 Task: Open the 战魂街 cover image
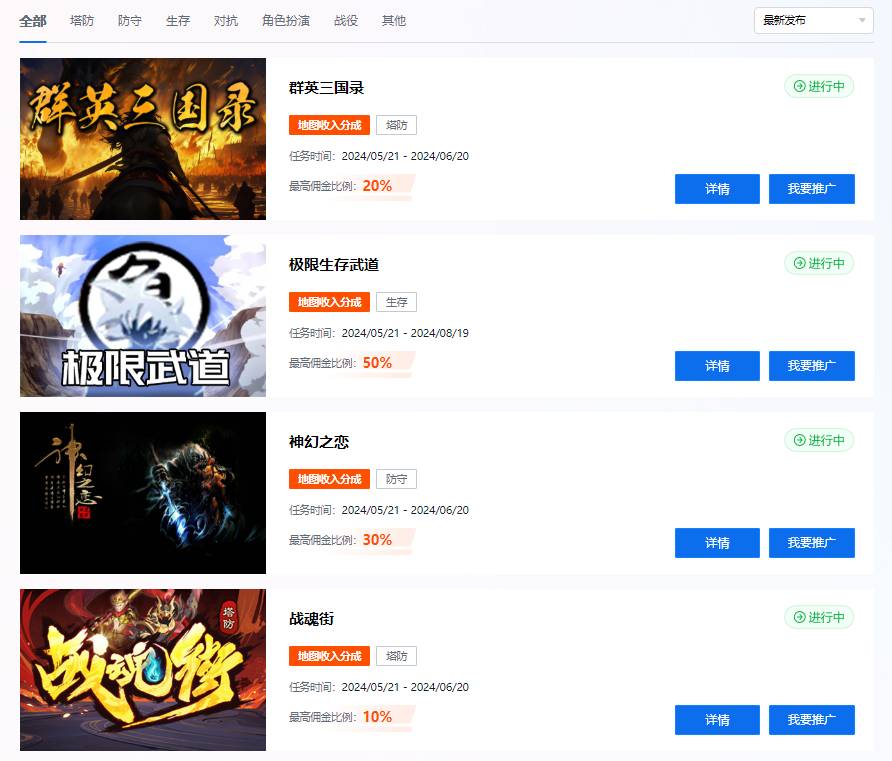143,670
